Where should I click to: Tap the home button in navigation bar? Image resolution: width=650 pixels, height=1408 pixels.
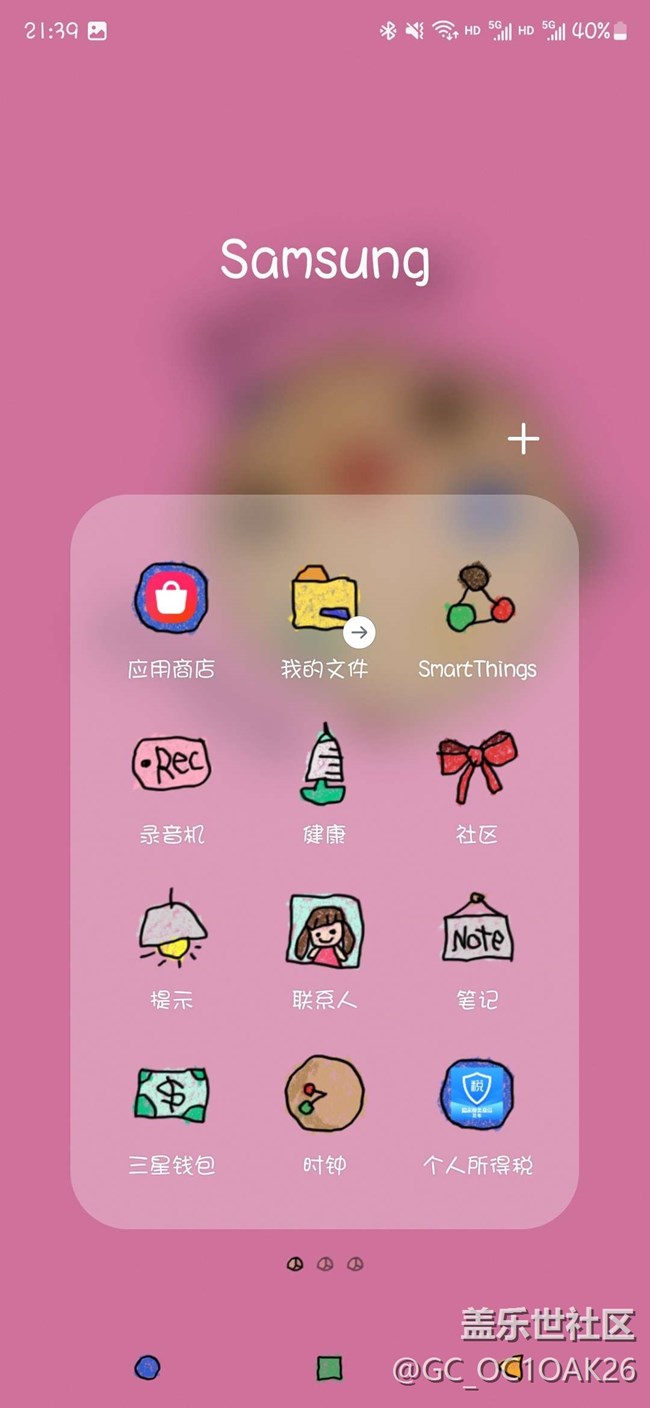[x=329, y=1367]
